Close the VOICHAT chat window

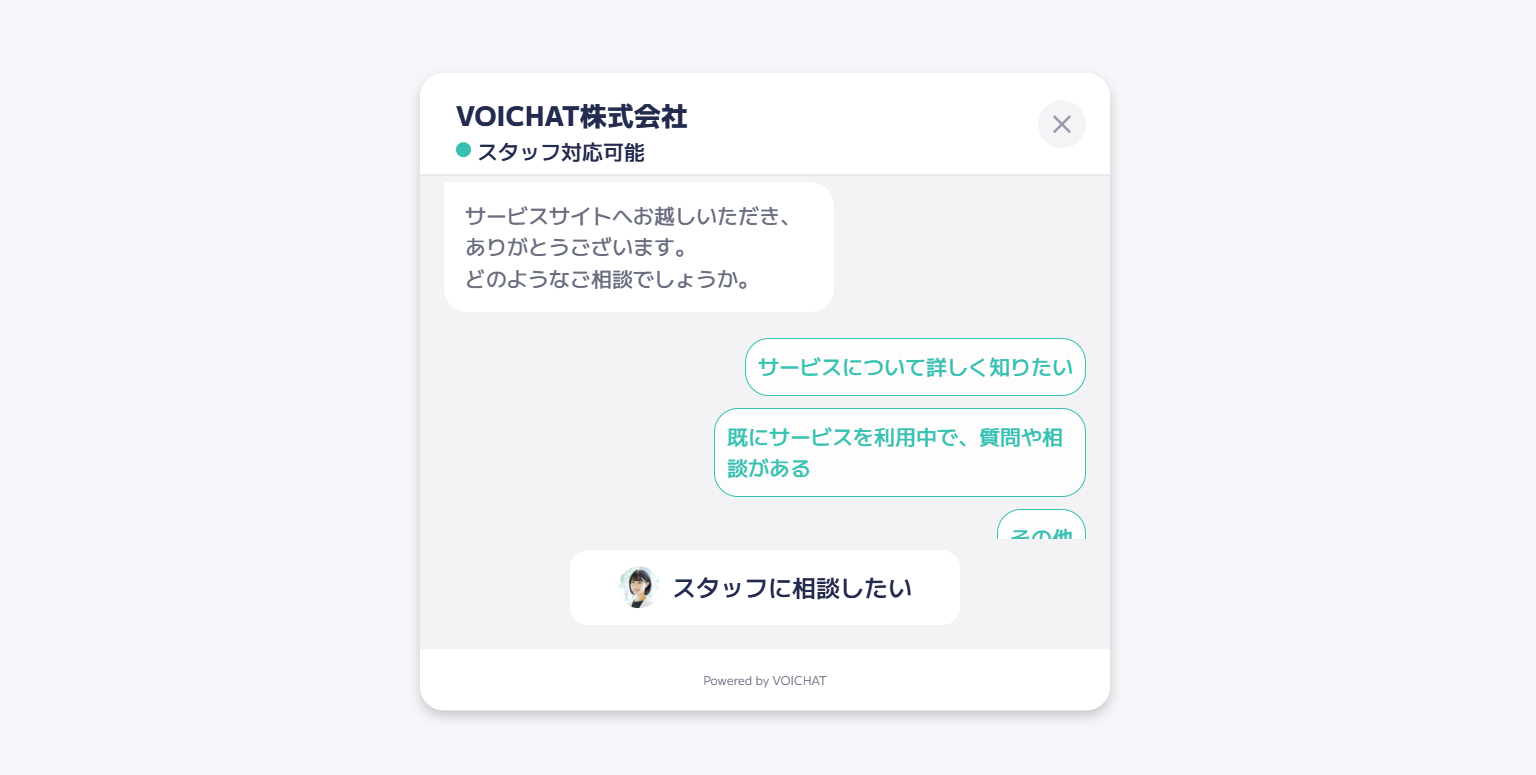(1061, 124)
